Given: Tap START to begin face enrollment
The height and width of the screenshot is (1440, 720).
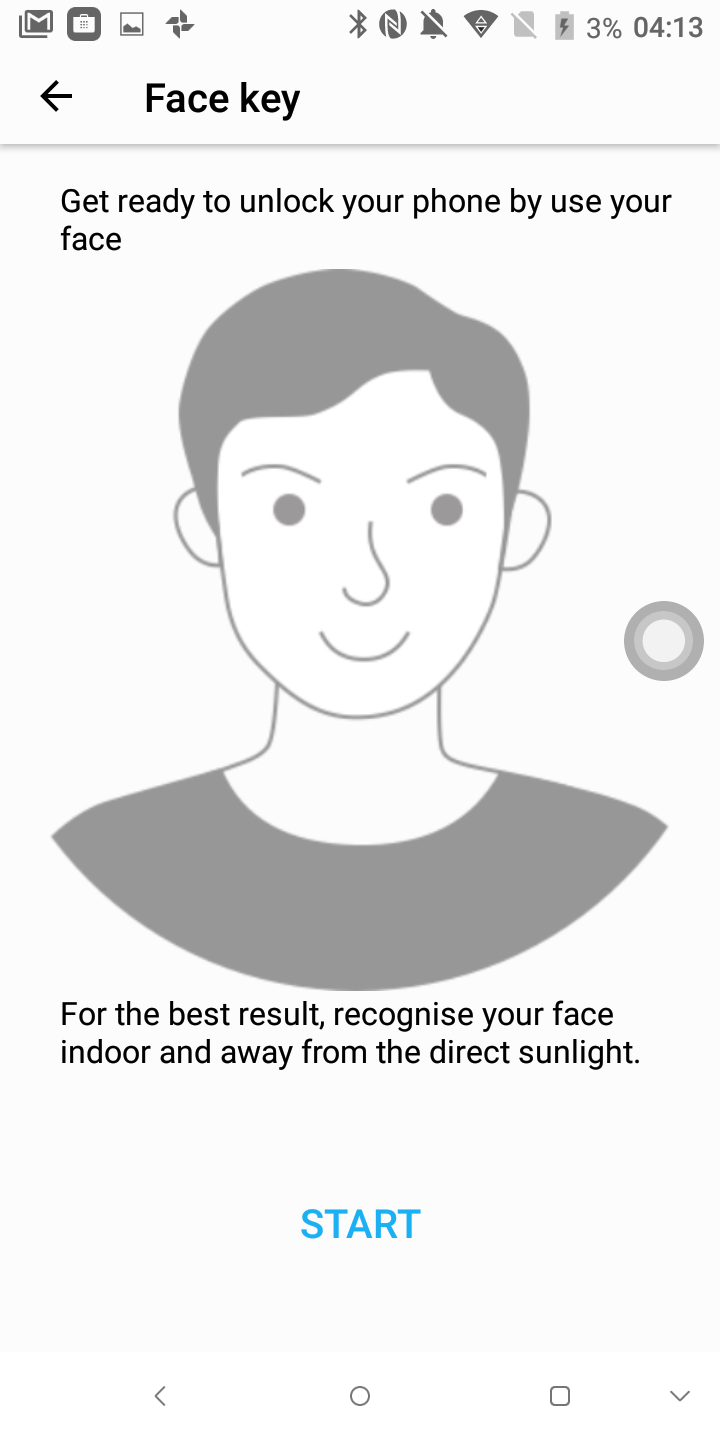Looking at the screenshot, I should coord(360,1224).
